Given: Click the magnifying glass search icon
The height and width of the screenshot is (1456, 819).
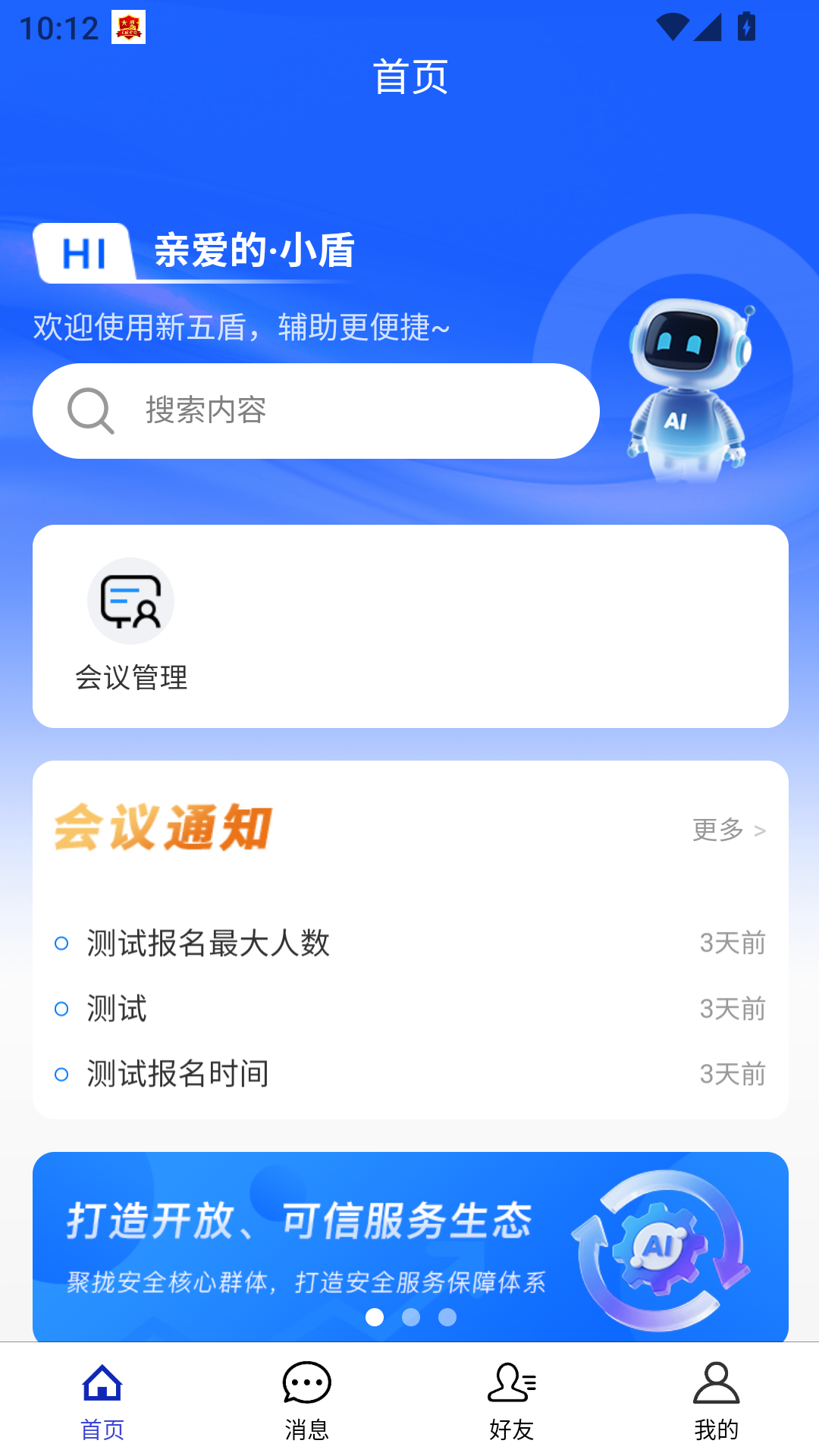Looking at the screenshot, I should 89,410.
